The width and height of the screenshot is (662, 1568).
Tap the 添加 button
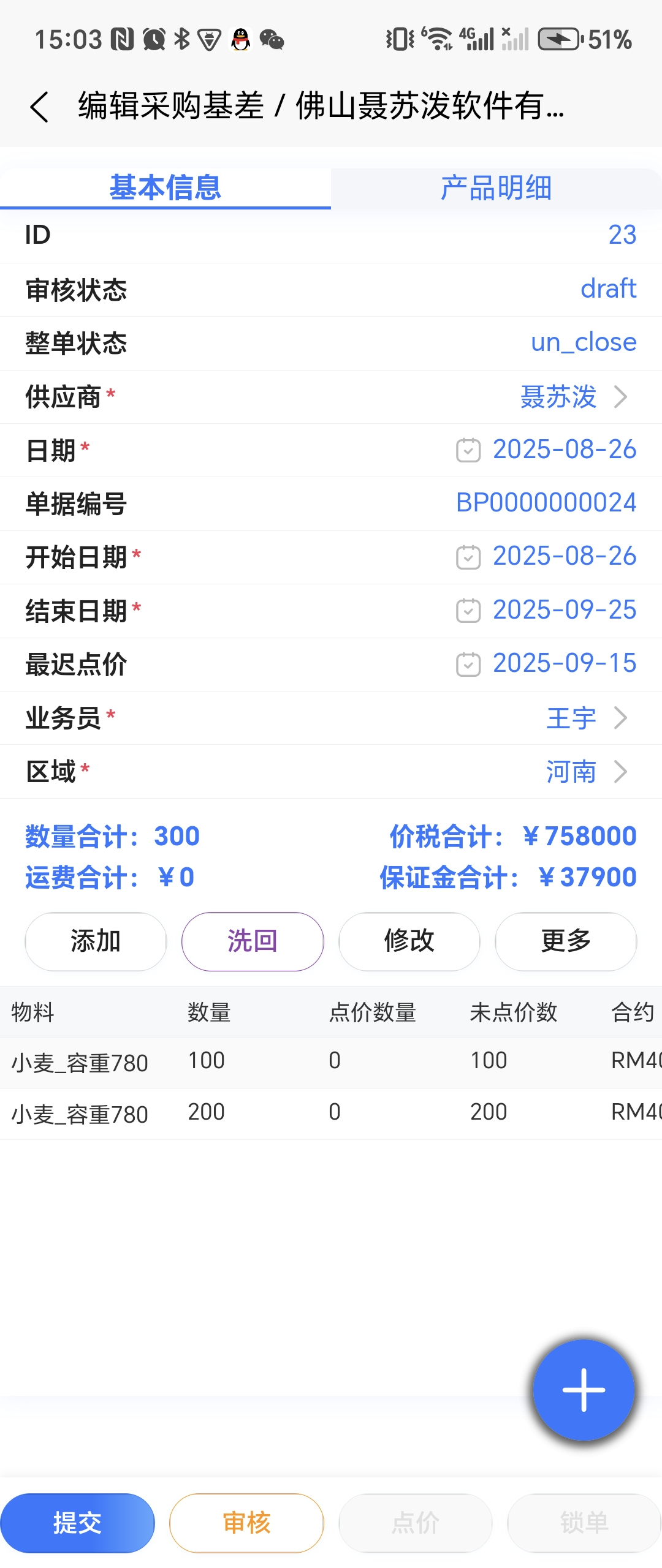coord(95,941)
